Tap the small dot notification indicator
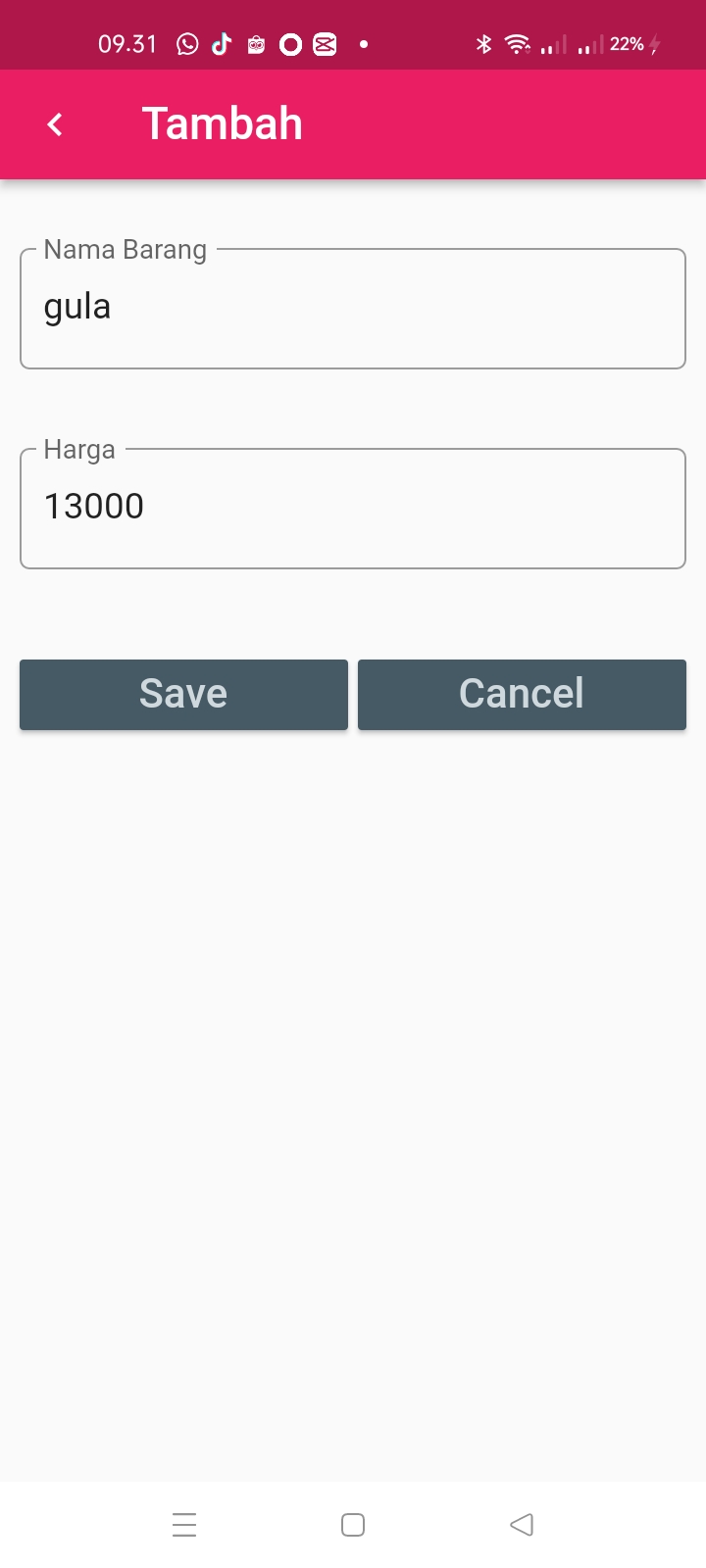This screenshot has height=1568, width=706. tap(362, 43)
